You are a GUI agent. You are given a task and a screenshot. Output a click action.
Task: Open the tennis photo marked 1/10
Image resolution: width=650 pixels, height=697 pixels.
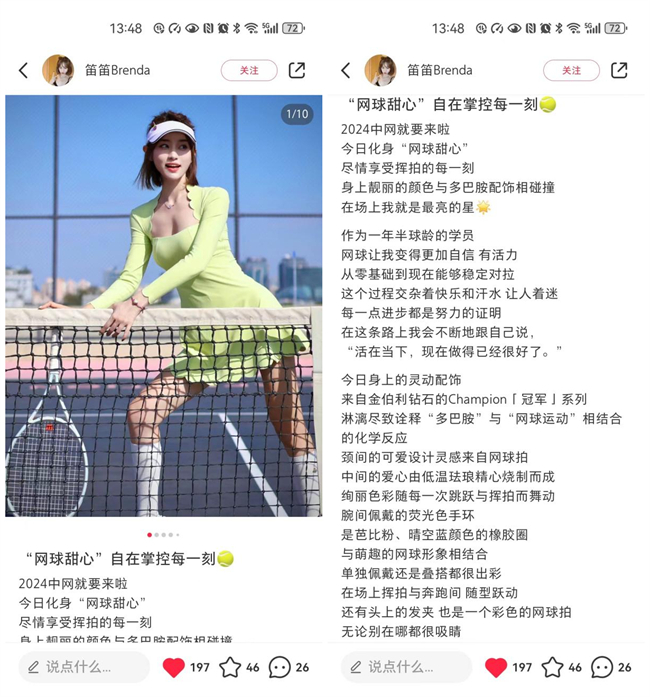163,305
